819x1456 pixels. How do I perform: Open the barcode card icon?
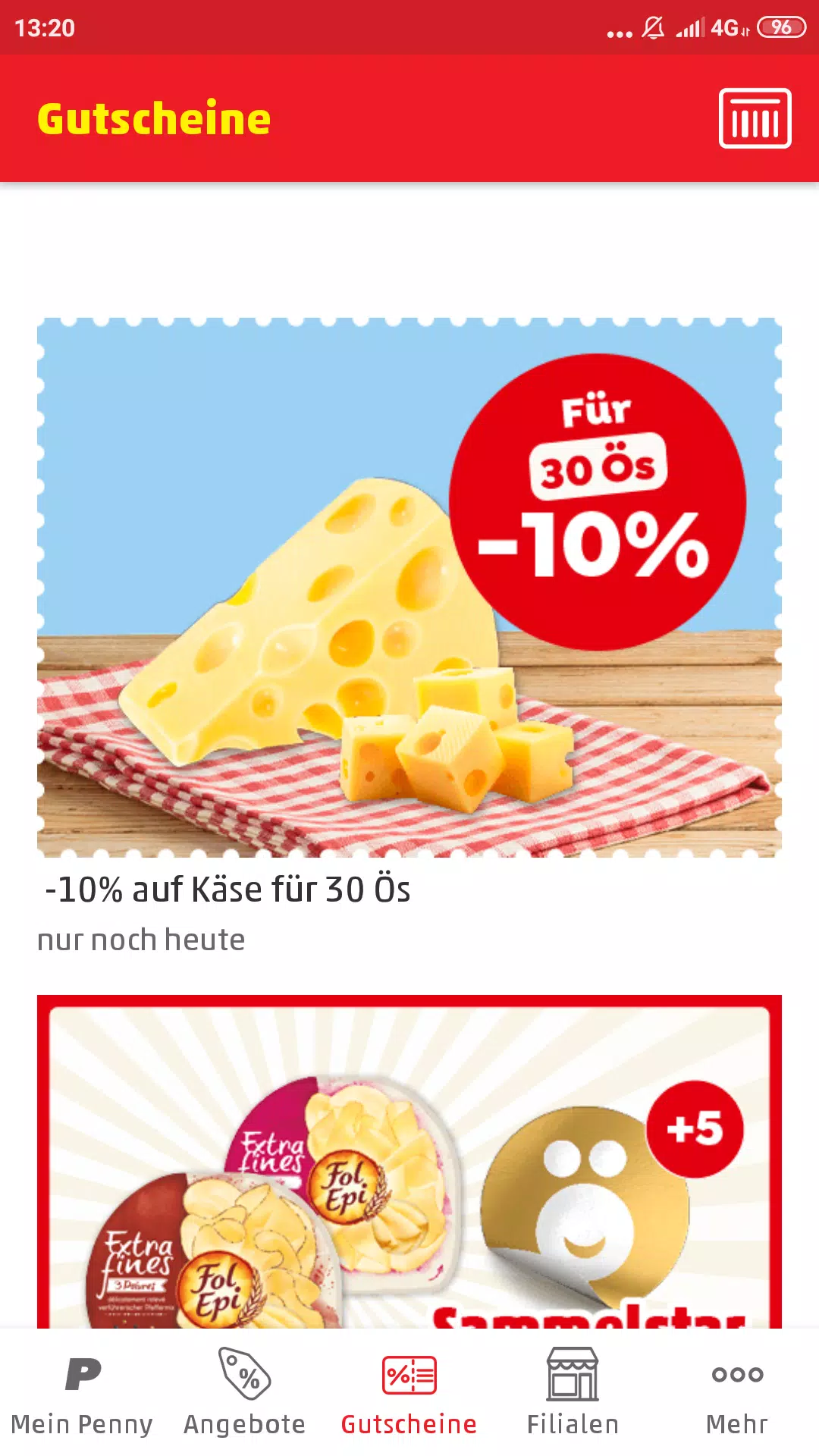coord(755,118)
